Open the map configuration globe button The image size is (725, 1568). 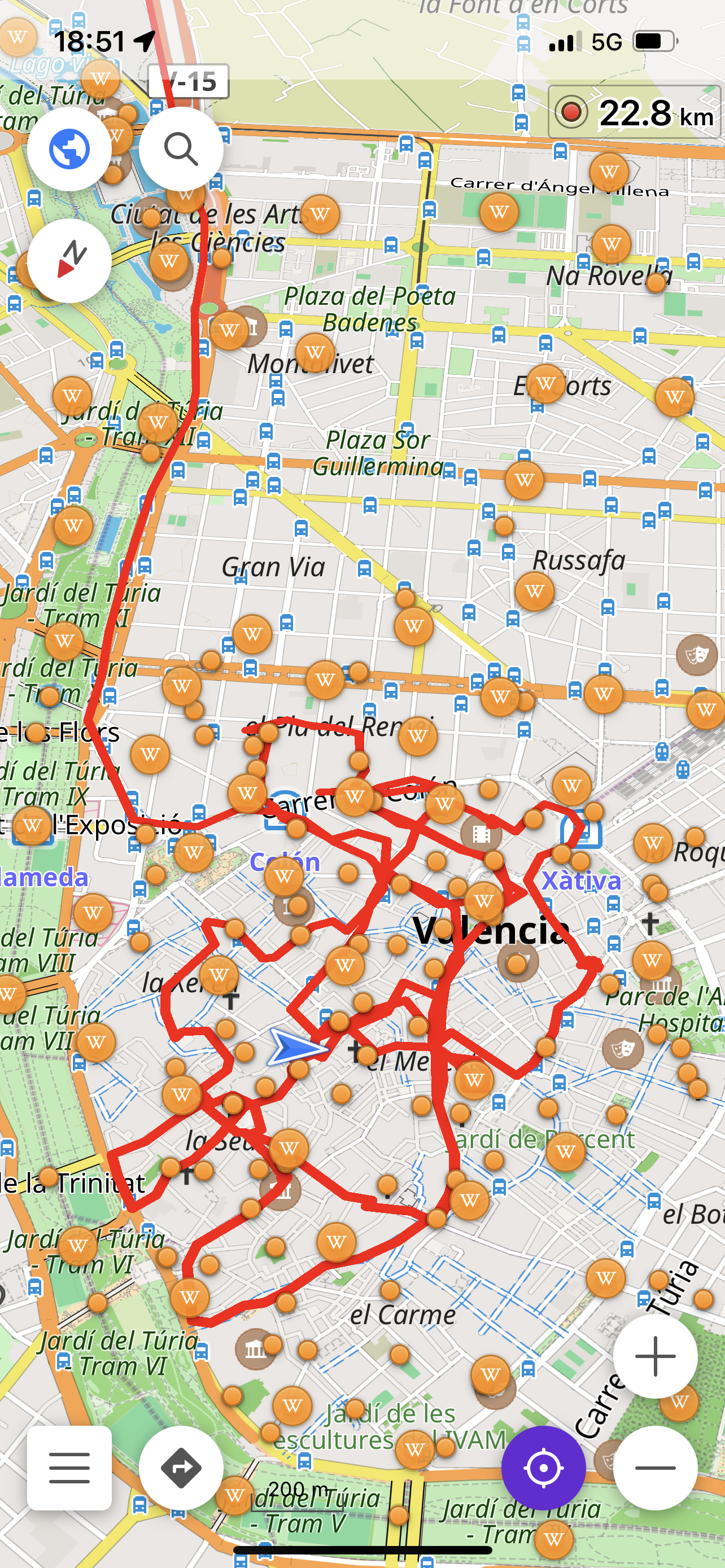point(69,149)
